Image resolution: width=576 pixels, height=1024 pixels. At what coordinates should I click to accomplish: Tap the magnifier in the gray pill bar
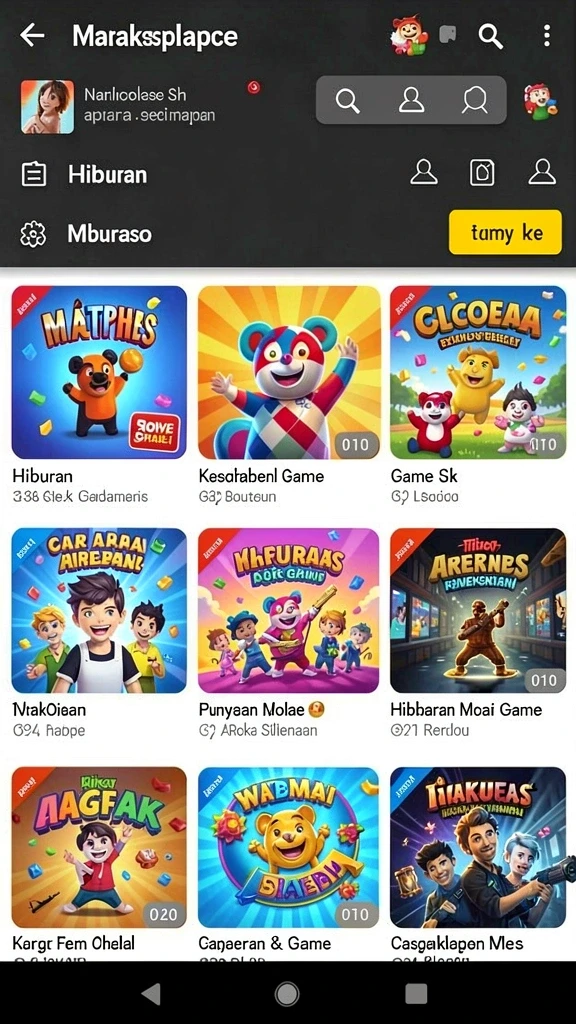(x=347, y=101)
